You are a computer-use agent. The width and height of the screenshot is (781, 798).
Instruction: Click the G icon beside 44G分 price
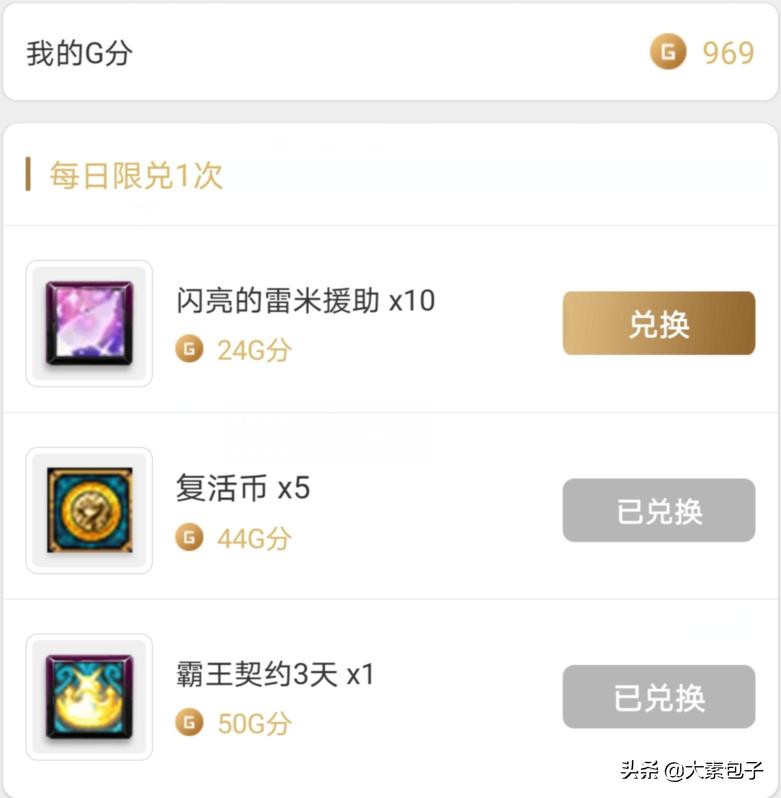coord(189,538)
